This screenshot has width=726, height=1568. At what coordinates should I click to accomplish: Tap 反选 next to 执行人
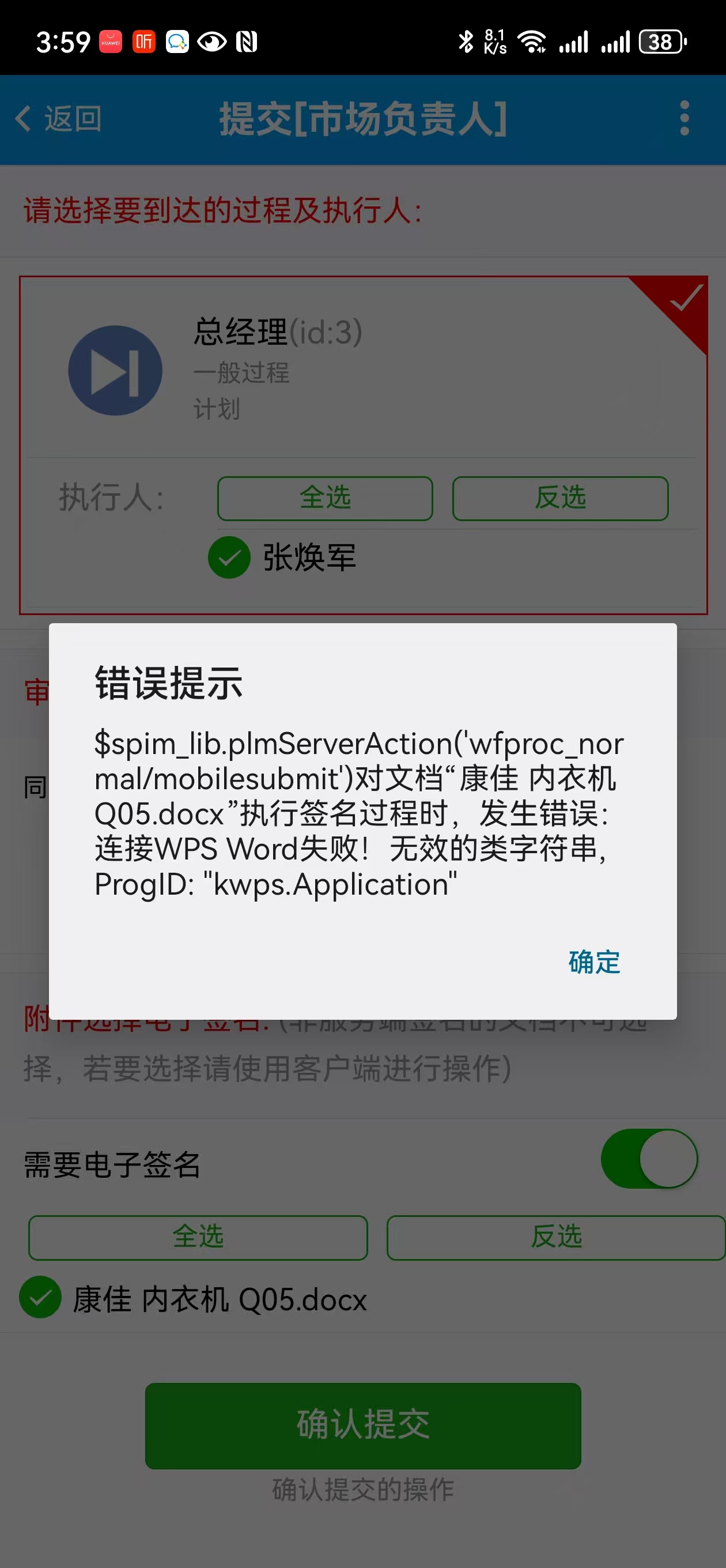560,498
